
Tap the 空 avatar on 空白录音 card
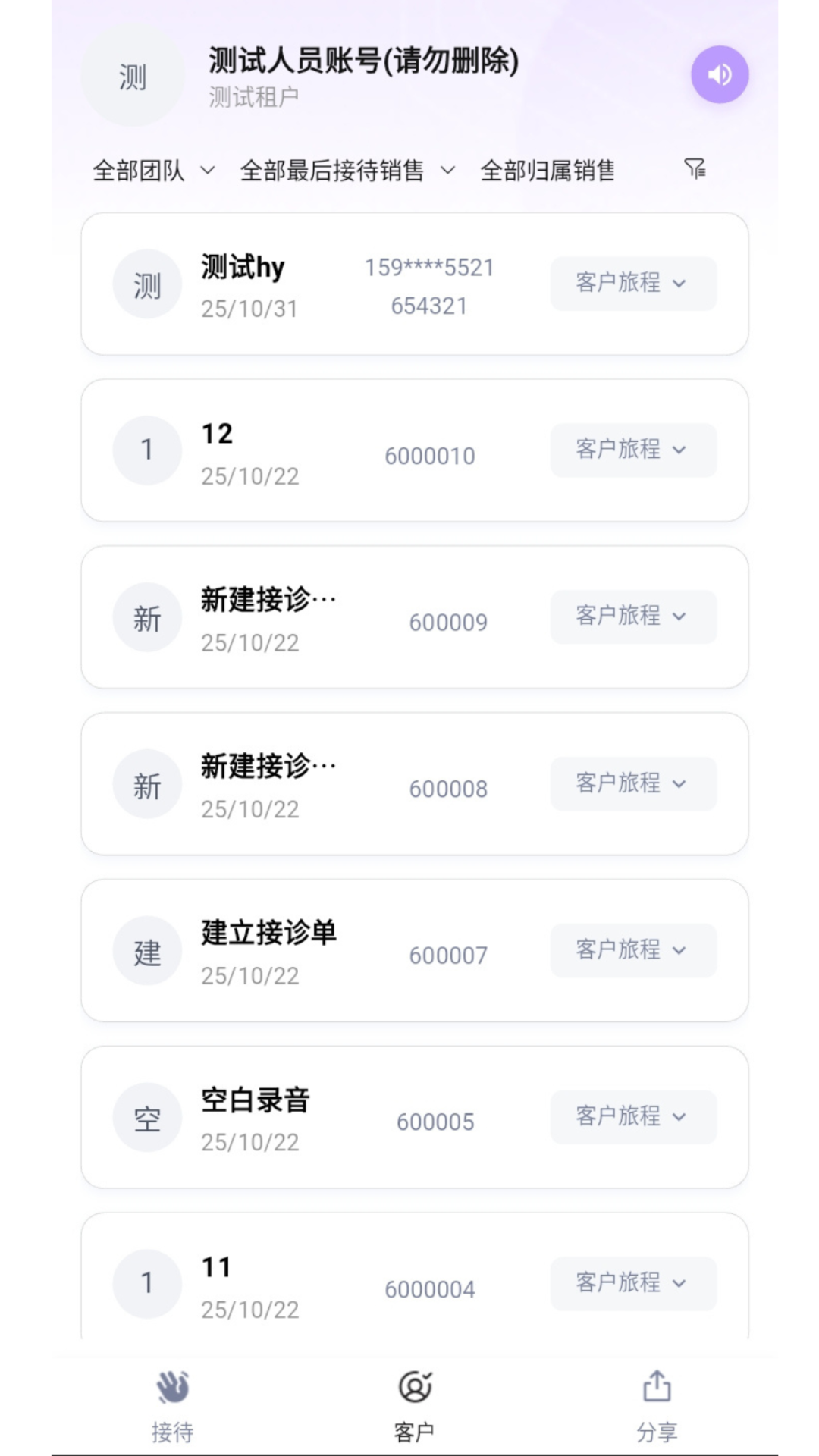click(x=147, y=1117)
